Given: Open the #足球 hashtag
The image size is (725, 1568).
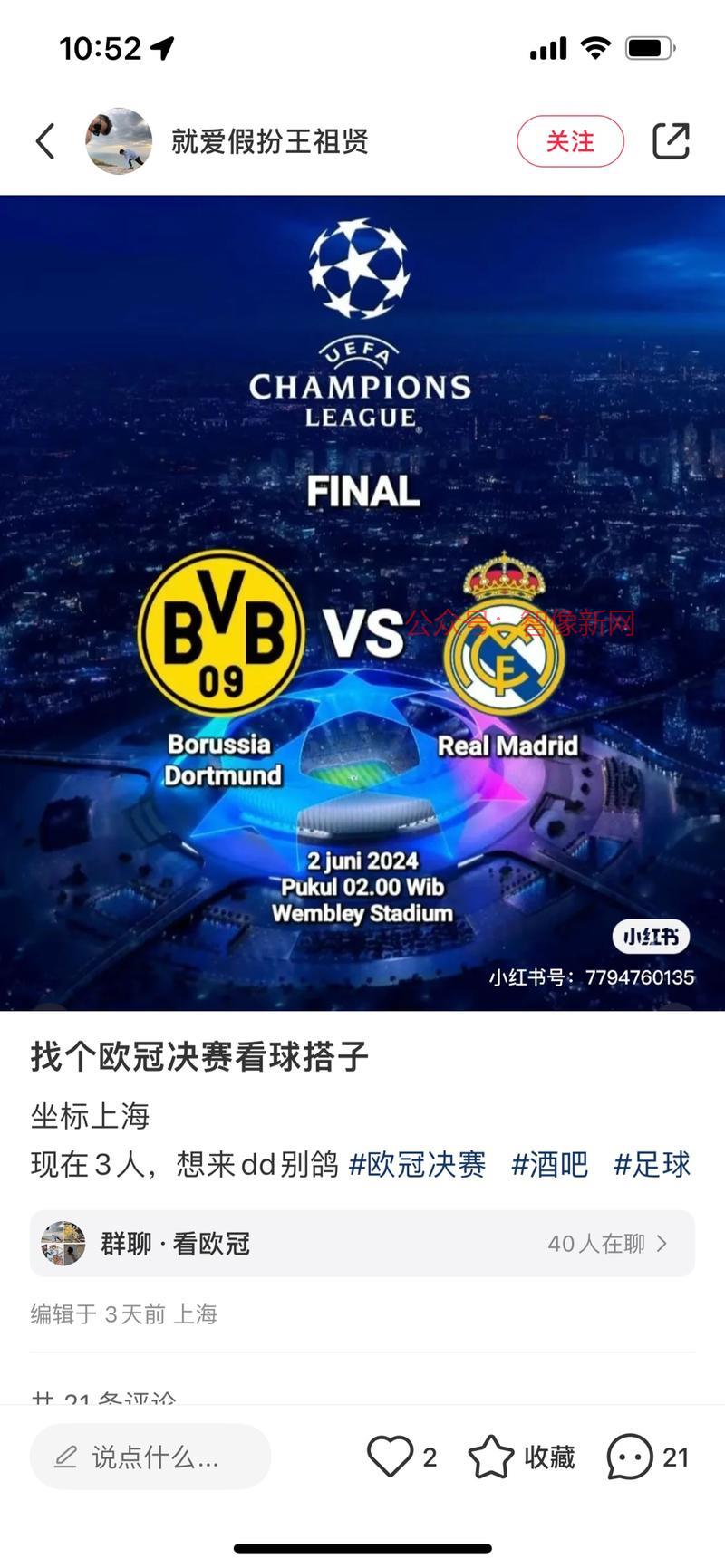Looking at the screenshot, I should pyautogui.click(x=652, y=1164).
